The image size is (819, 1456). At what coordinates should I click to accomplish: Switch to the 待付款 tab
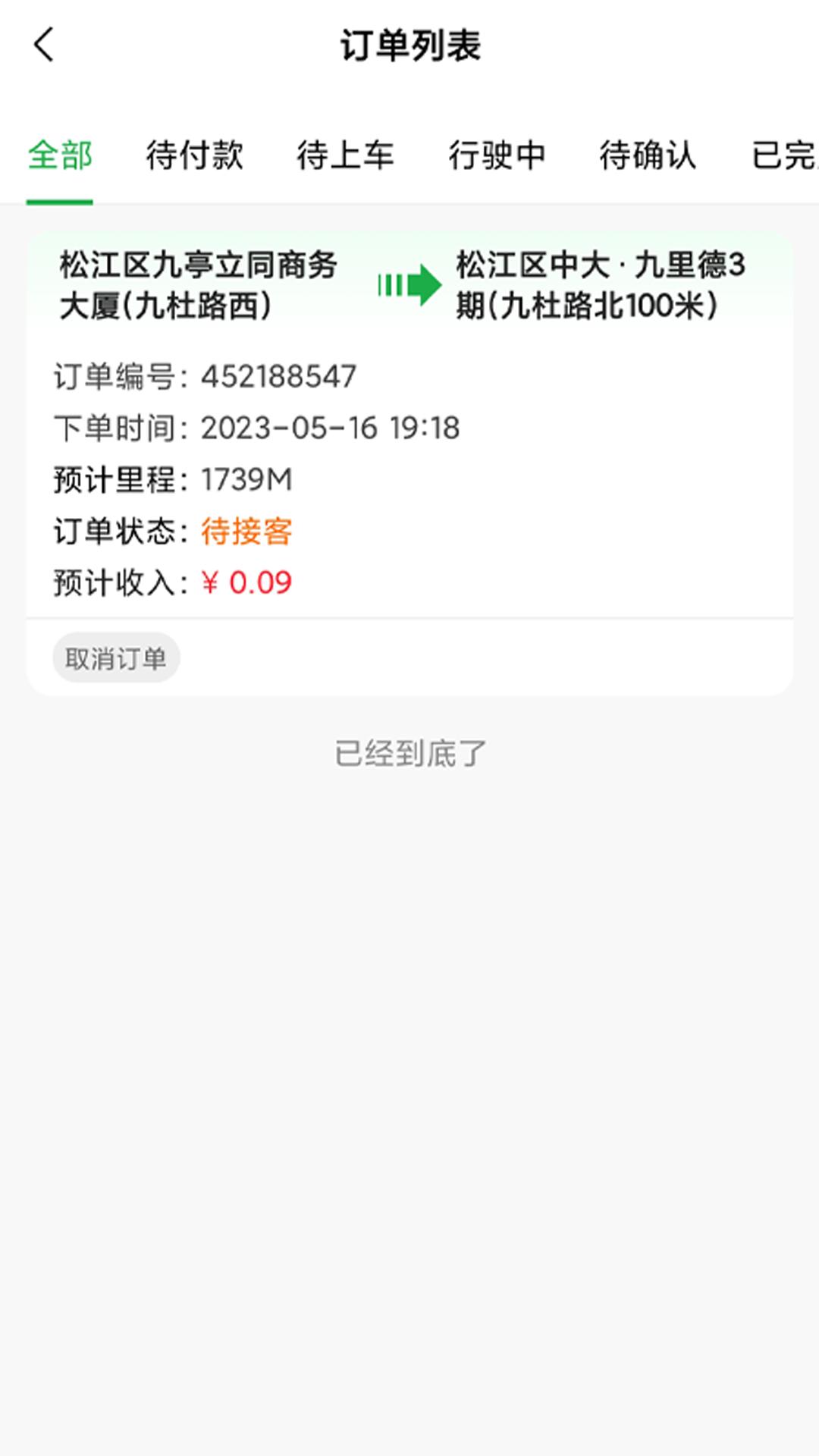click(x=194, y=157)
